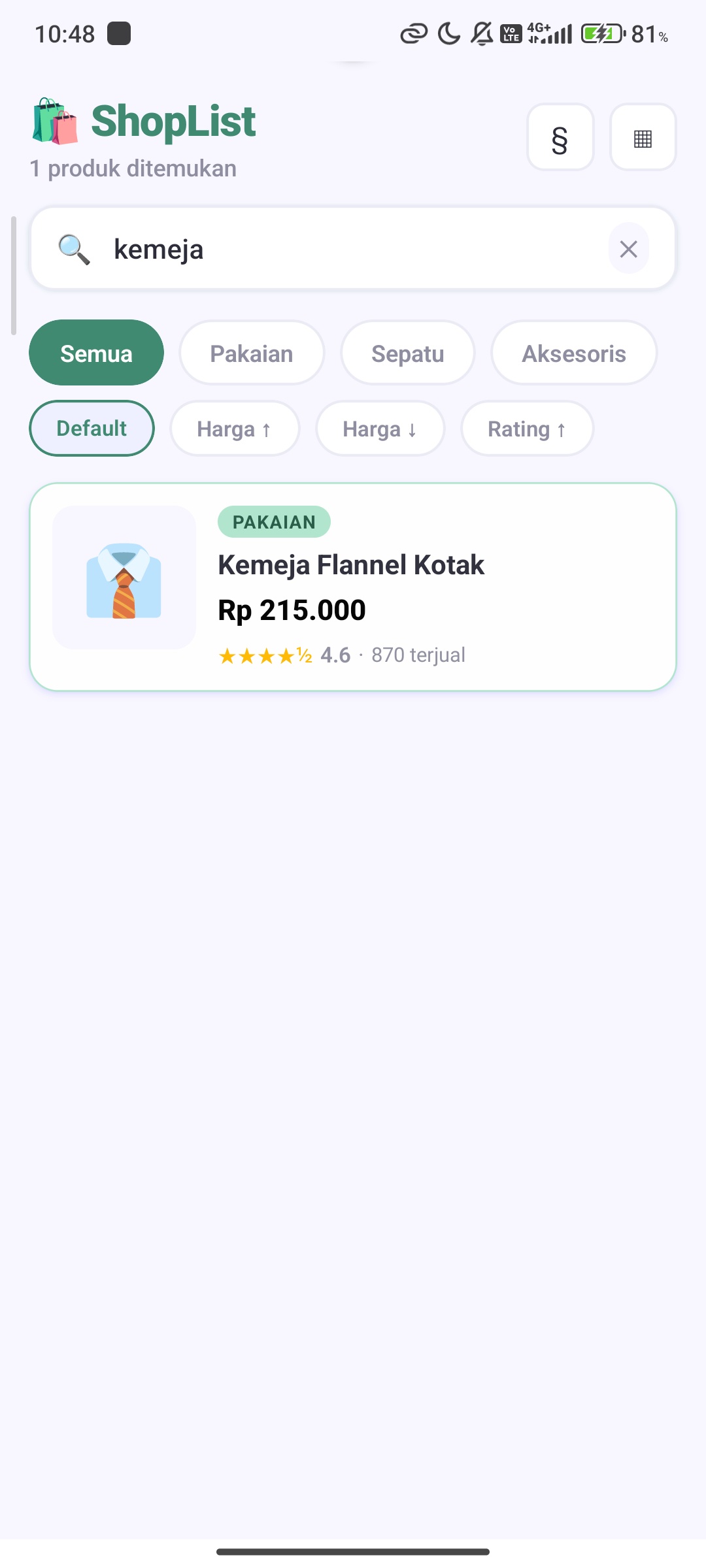Filter by Sepatu category
The height and width of the screenshot is (1568, 706).
(x=407, y=353)
